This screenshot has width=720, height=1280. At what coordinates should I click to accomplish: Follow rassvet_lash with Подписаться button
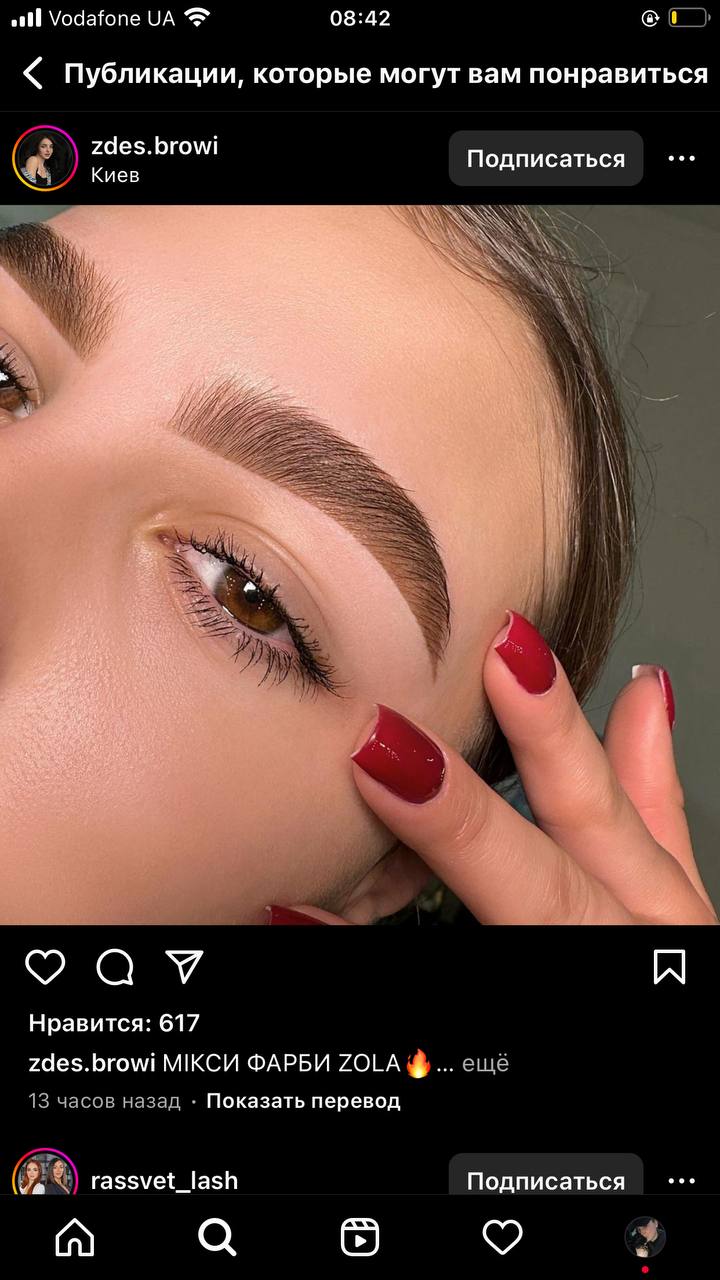tap(545, 1178)
